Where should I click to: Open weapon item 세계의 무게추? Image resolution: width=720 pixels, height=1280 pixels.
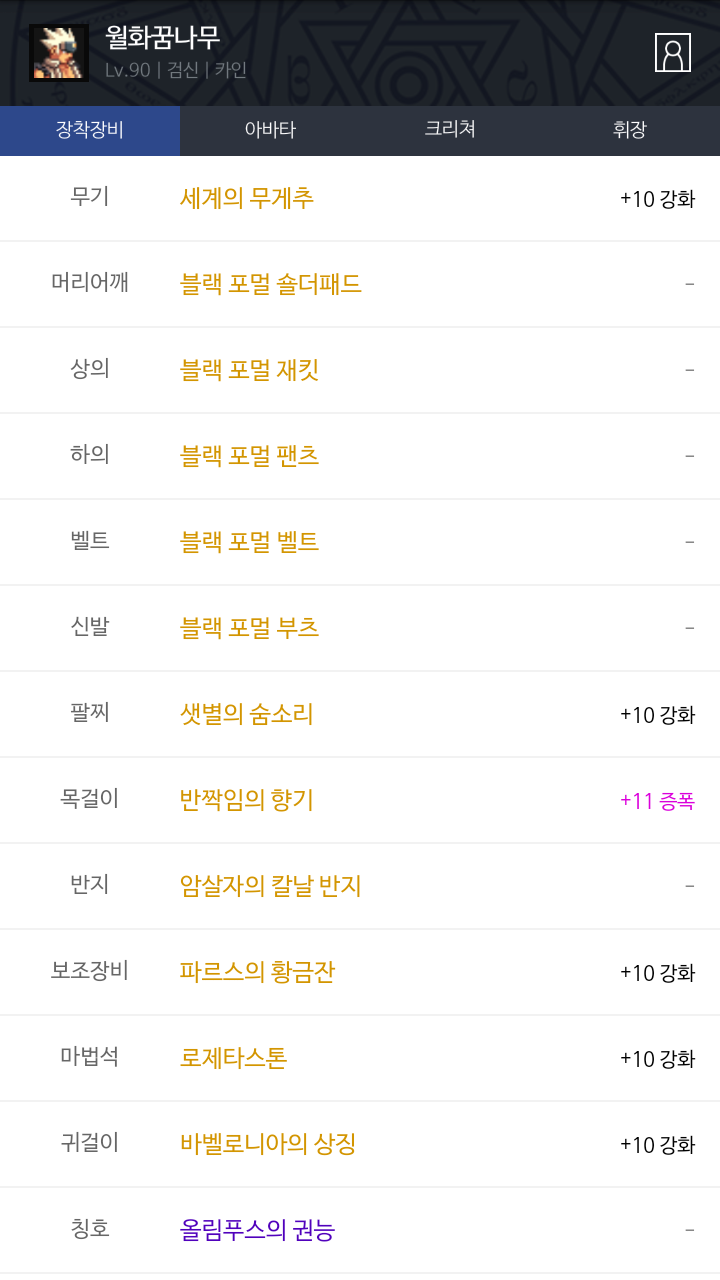click(247, 198)
